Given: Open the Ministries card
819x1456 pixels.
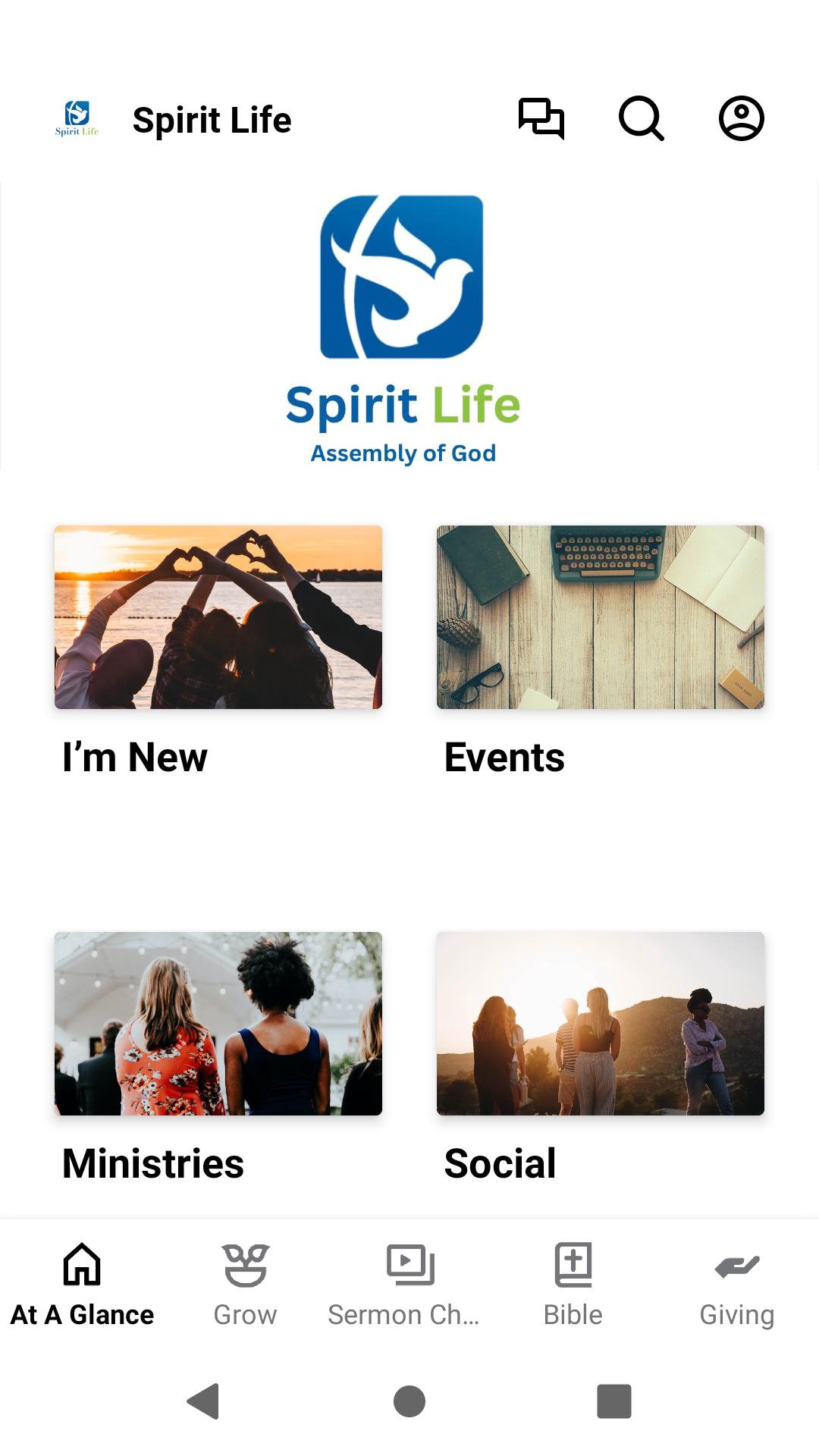Looking at the screenshot, I should pos(218,1024).
